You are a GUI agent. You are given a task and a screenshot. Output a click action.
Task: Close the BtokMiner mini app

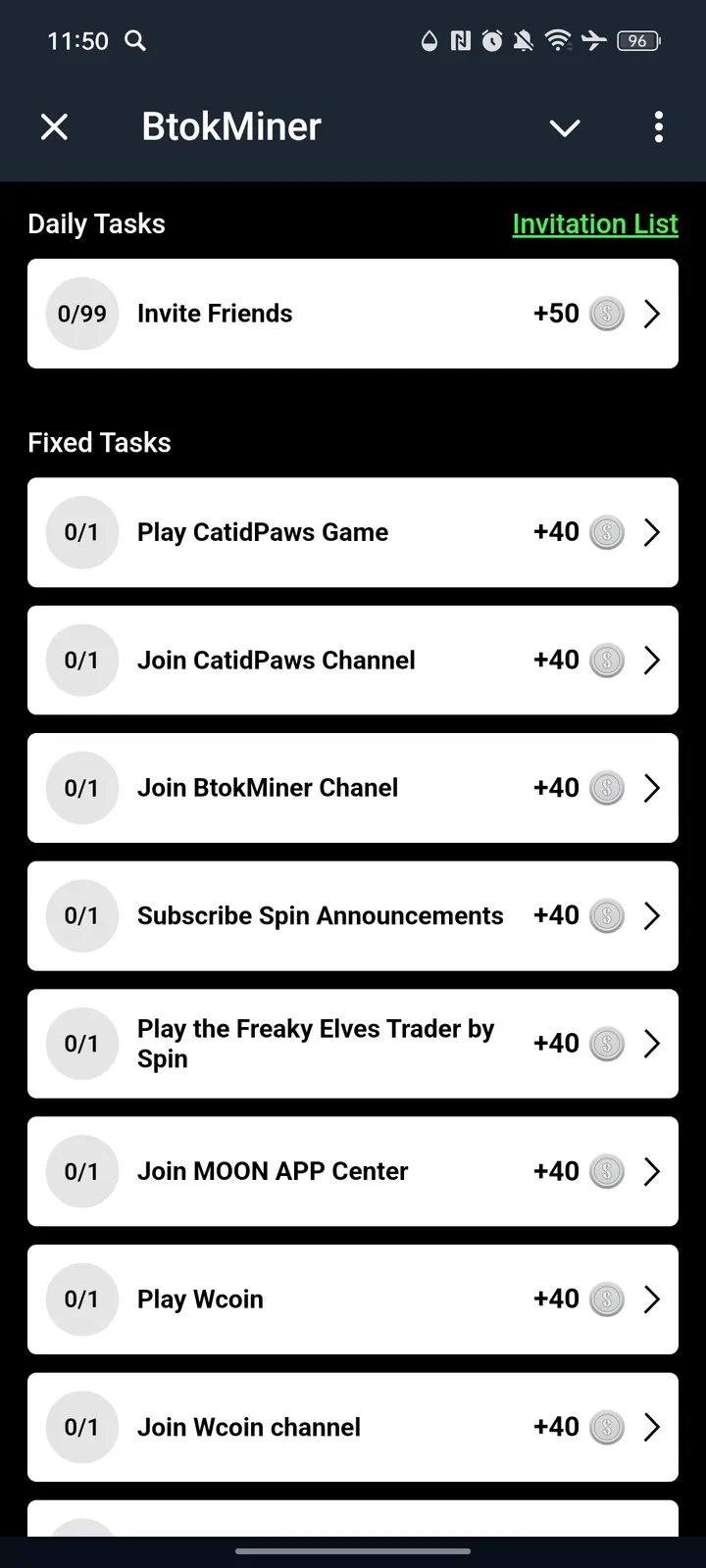coord(55,126)
